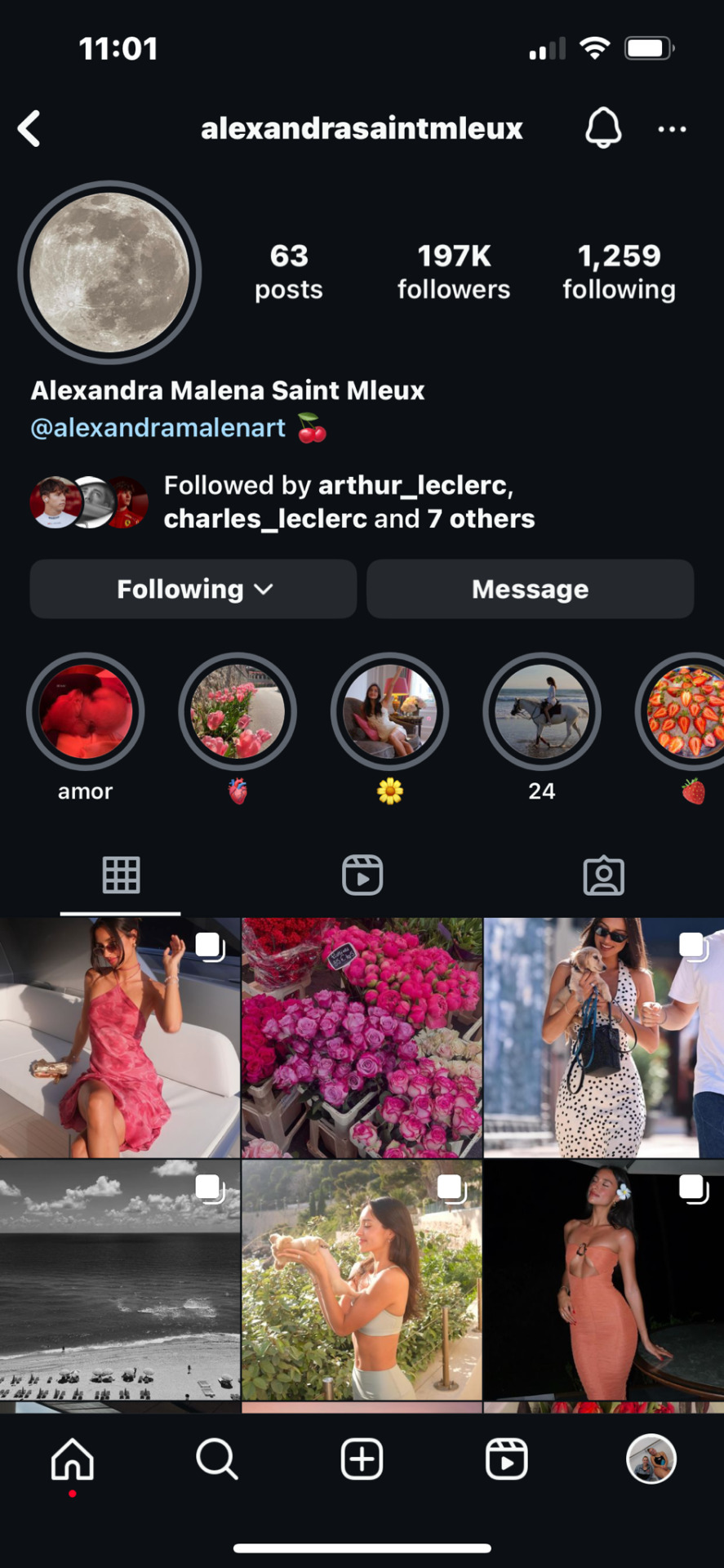Send a message via the Message button
The width and height of the screenshot is (724, 1568).
(x=530, y=589)
